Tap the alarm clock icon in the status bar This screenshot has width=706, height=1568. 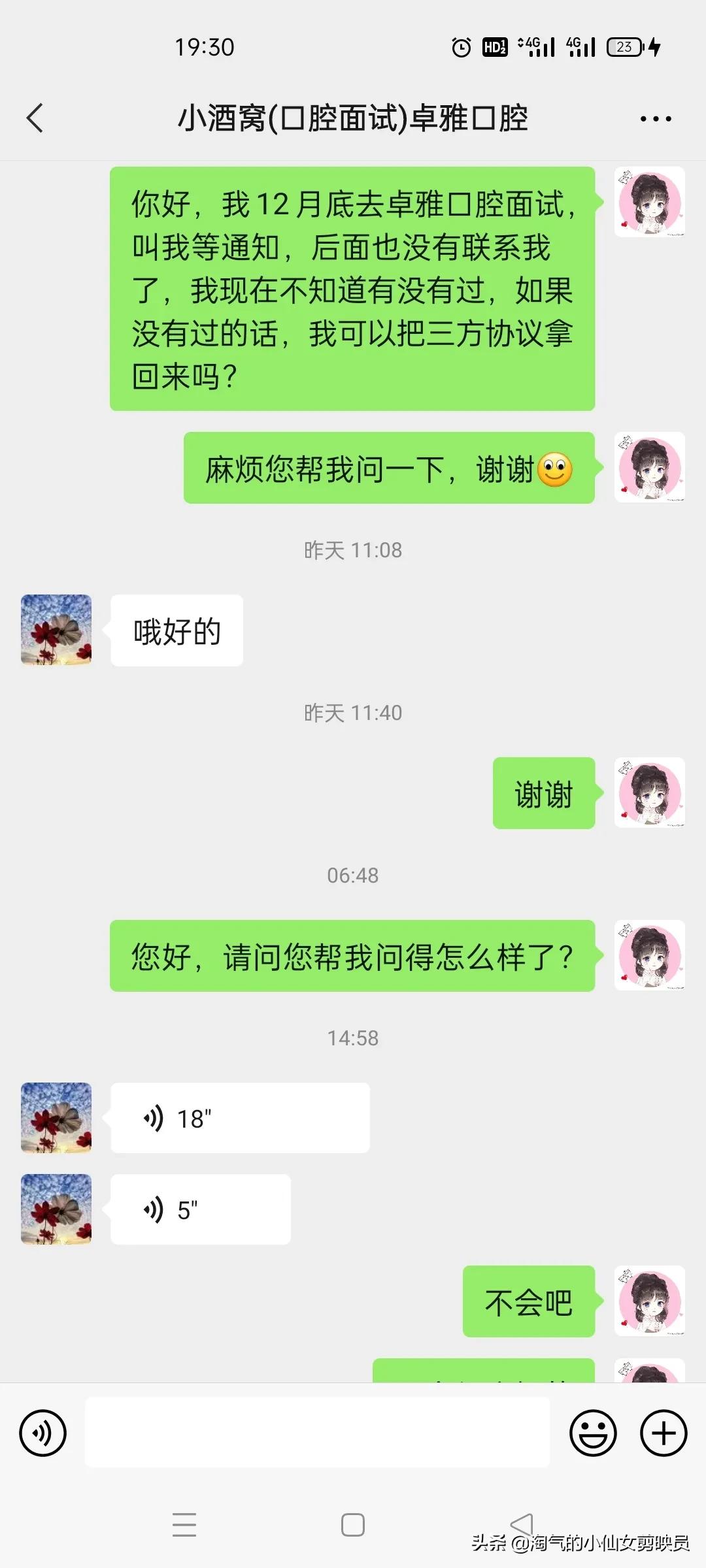[460, 46]
